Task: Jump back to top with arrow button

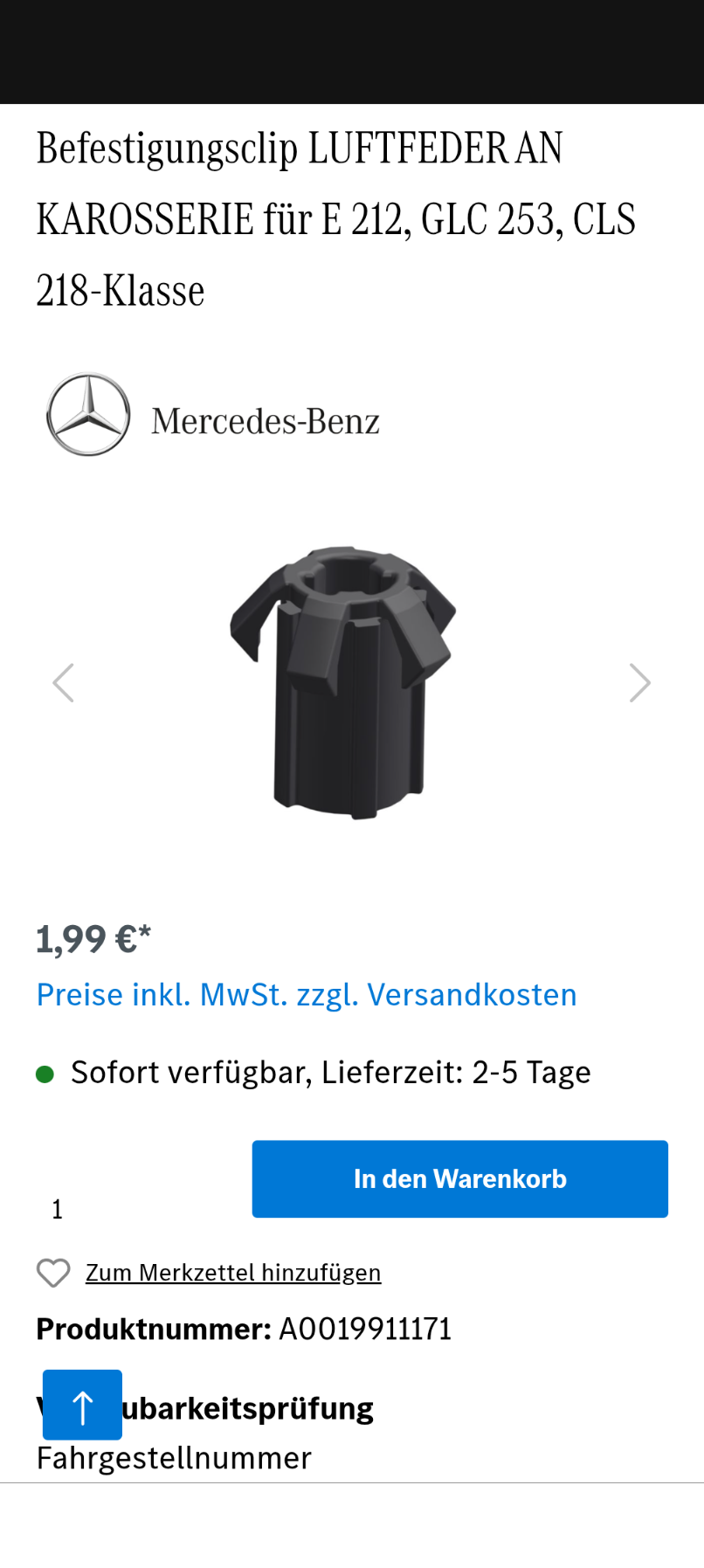Action: (82, 1405)
